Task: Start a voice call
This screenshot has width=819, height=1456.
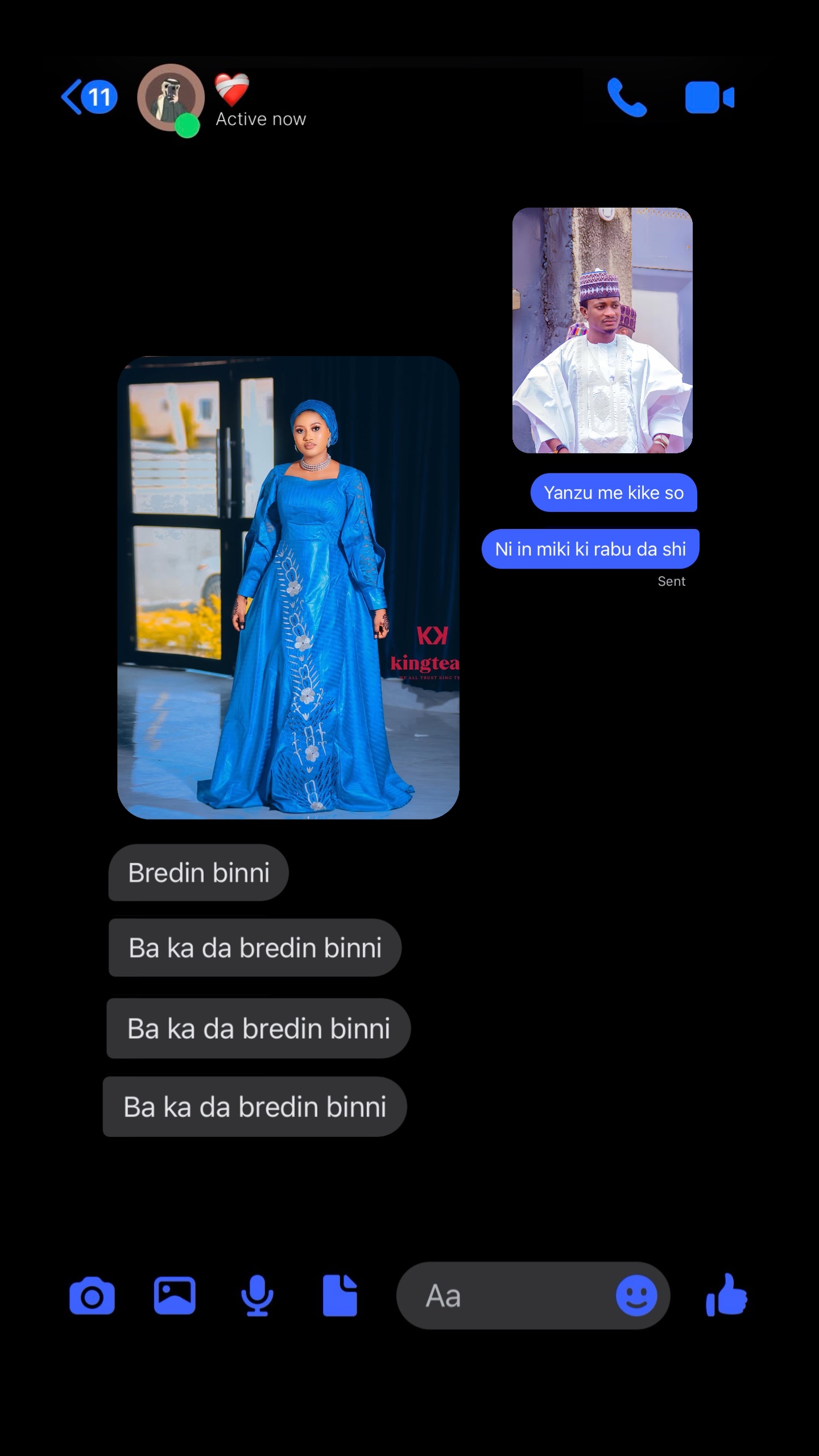Action: pyautogui.click(x=626, y=97)
